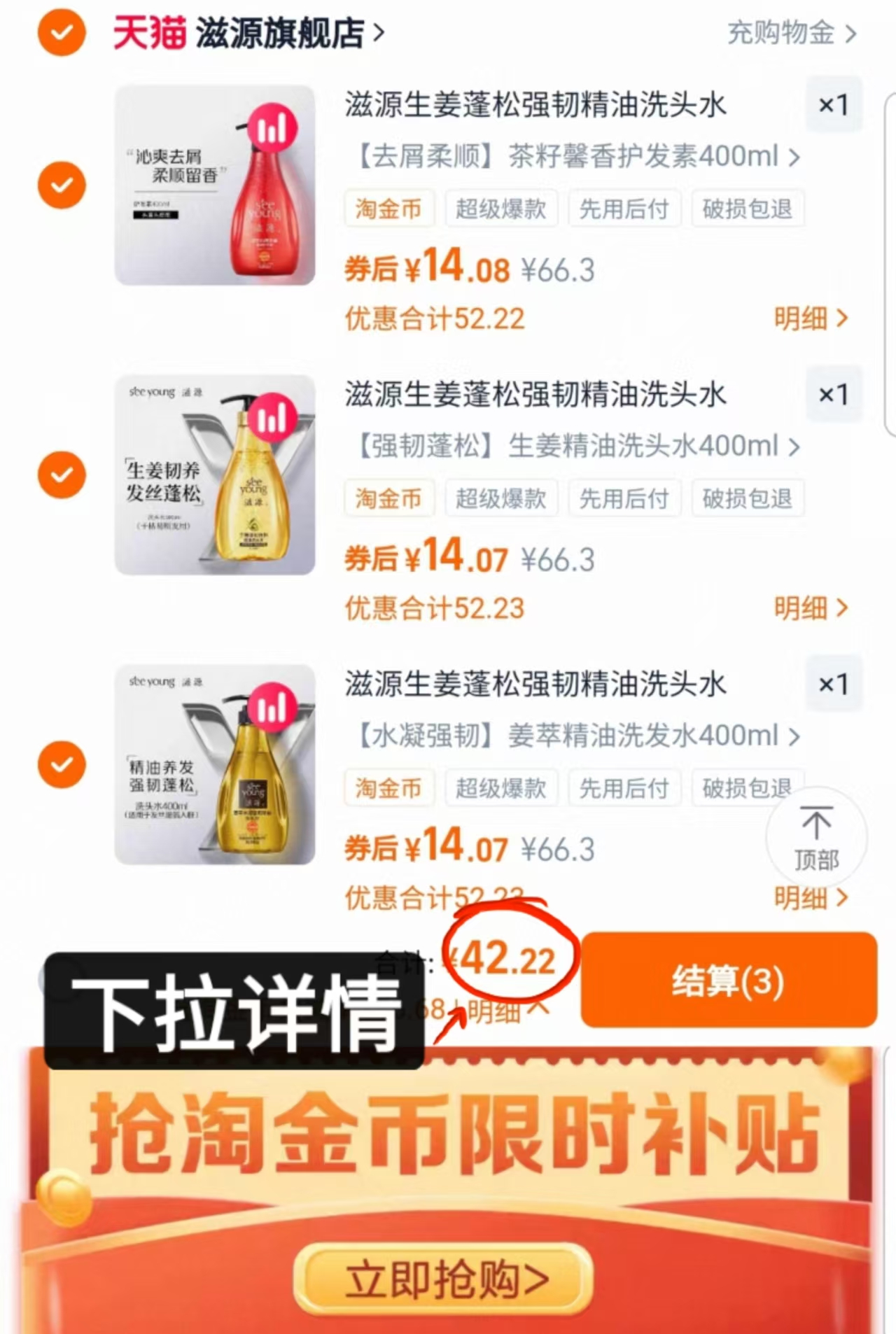This screenshot has height=1334, width=896.
Task: Select the 淘金币 tag on the first product
Action: [x=389, y=209]
